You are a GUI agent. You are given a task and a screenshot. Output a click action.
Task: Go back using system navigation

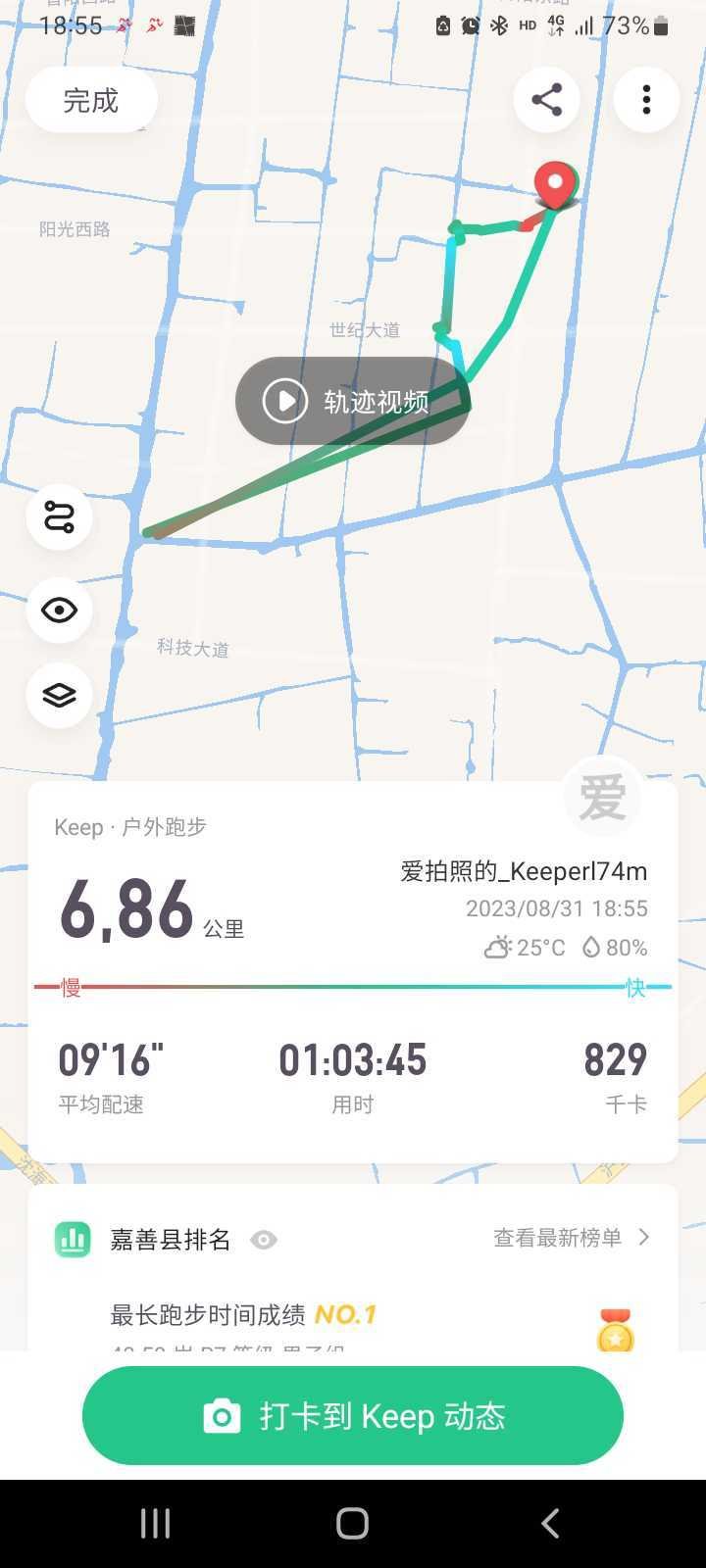pyautogui.click(x=550, y=1523)
